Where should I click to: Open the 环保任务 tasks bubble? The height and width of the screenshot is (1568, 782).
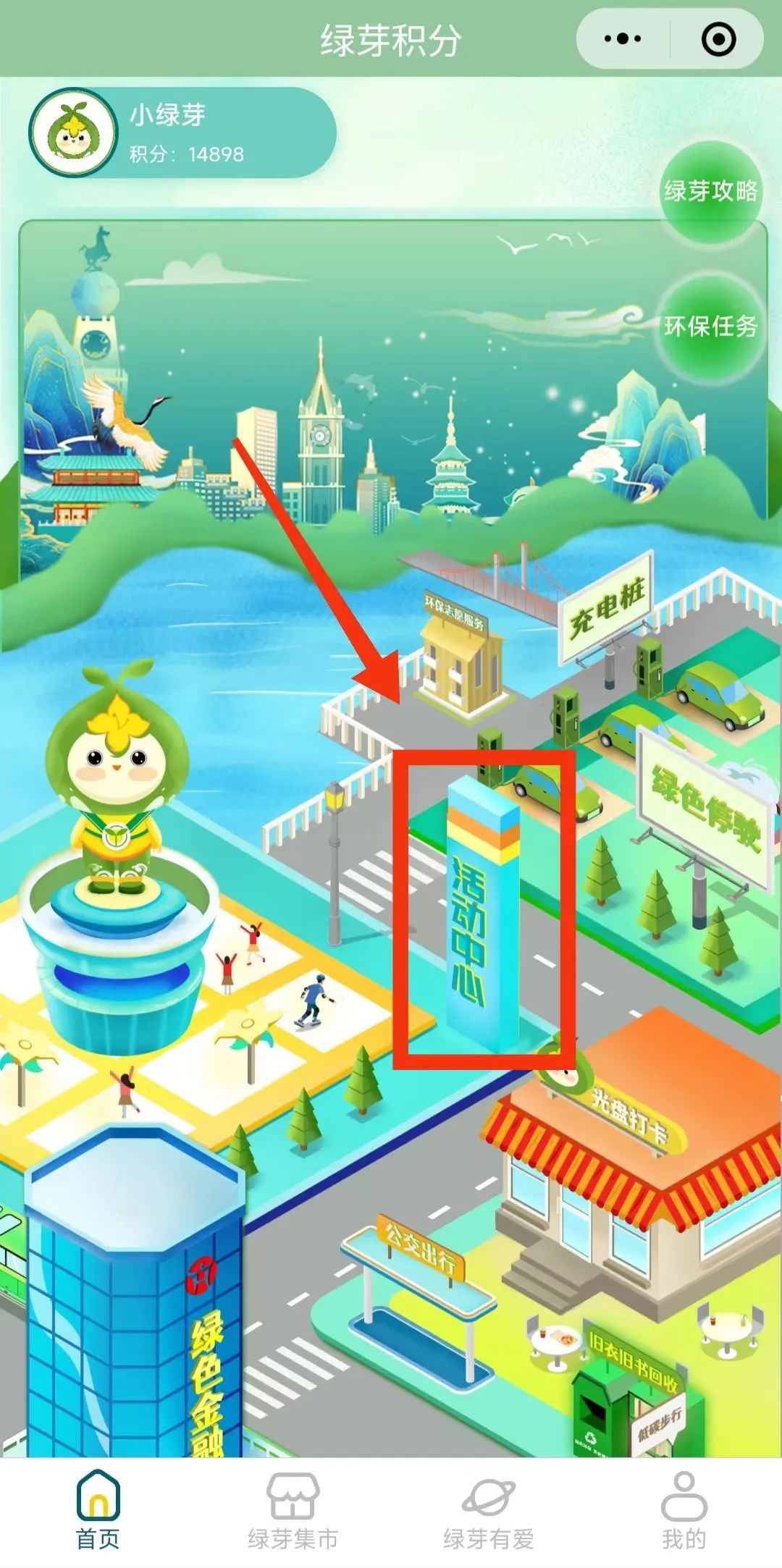point(710,326)
